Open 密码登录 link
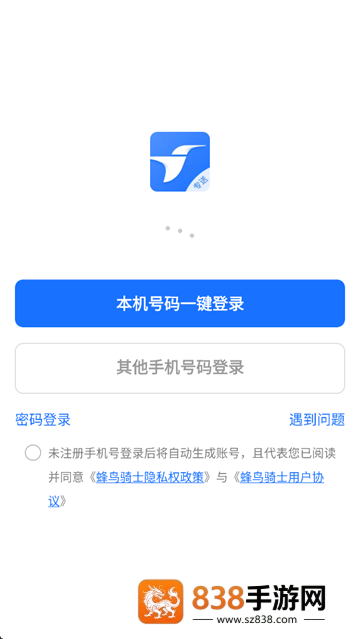The height and width of the screenshot is (639, 360). tap(43, 419)
